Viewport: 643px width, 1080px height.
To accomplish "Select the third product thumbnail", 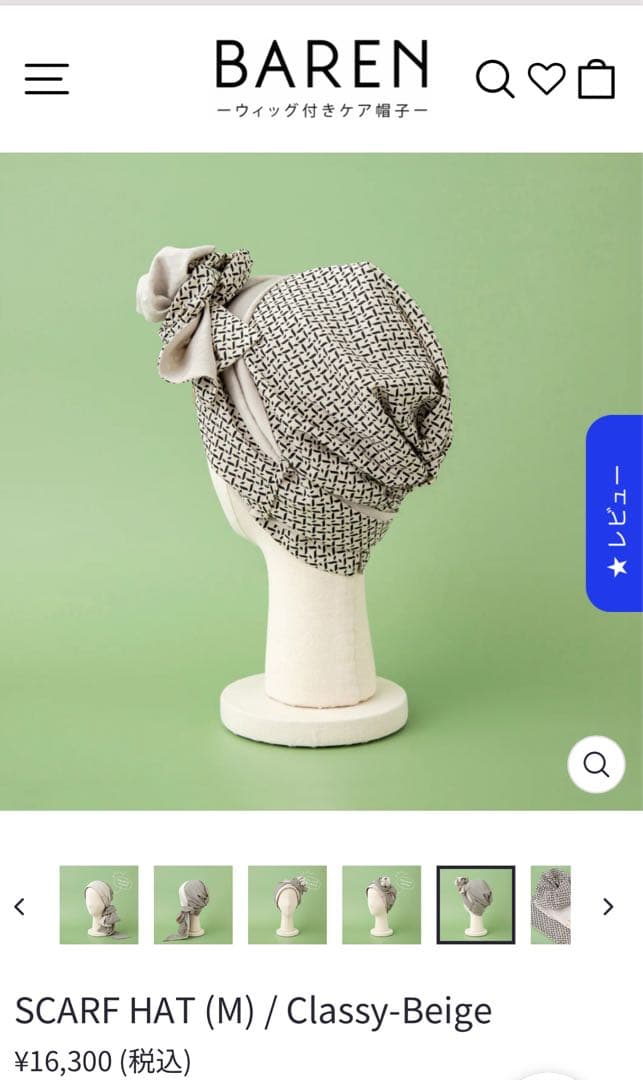I will (287, 905).
